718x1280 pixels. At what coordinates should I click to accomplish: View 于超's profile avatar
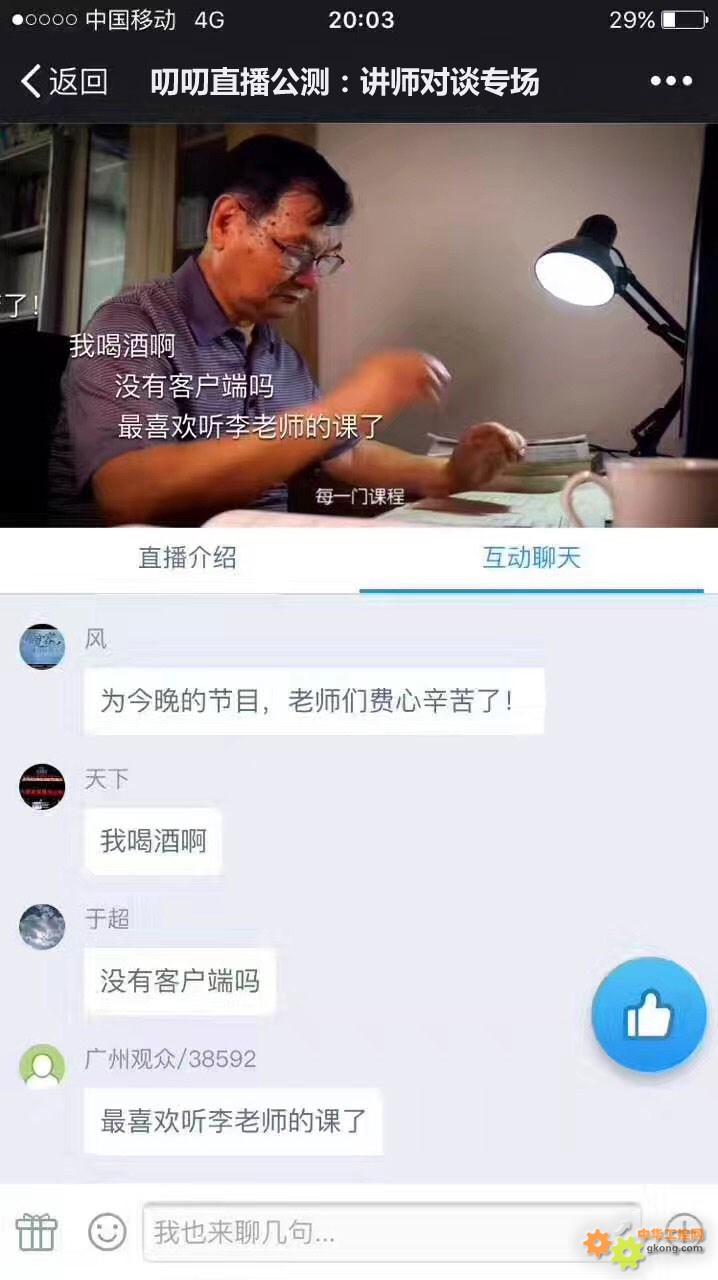[42, 926]
